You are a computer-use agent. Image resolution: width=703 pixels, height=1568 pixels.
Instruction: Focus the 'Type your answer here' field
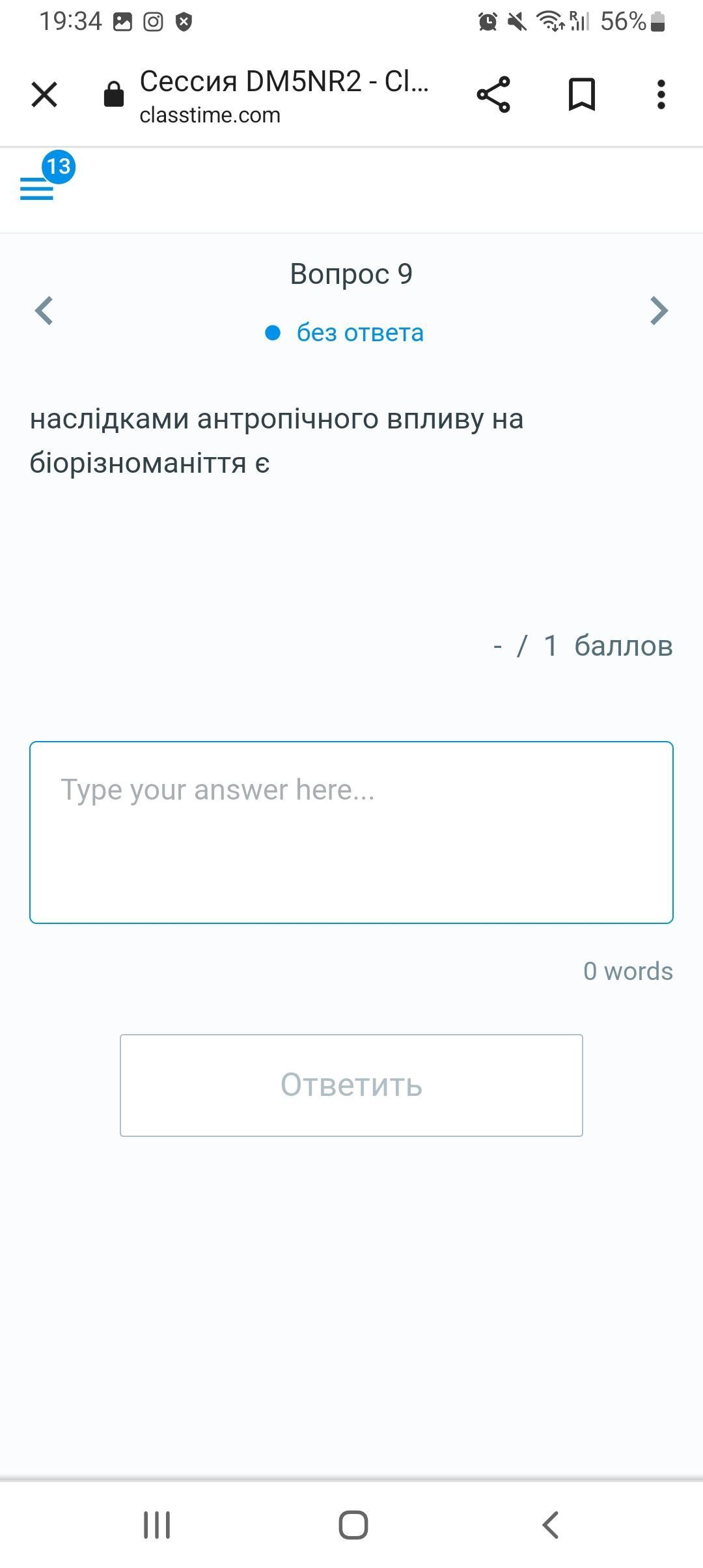coord(351,832)
